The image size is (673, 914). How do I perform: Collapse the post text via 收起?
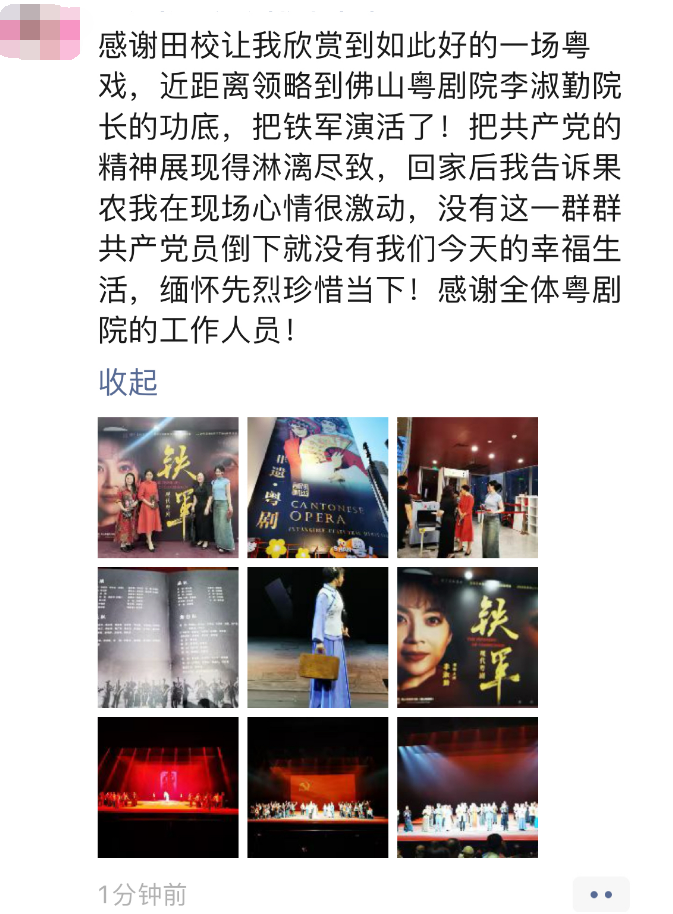[128, 381]
